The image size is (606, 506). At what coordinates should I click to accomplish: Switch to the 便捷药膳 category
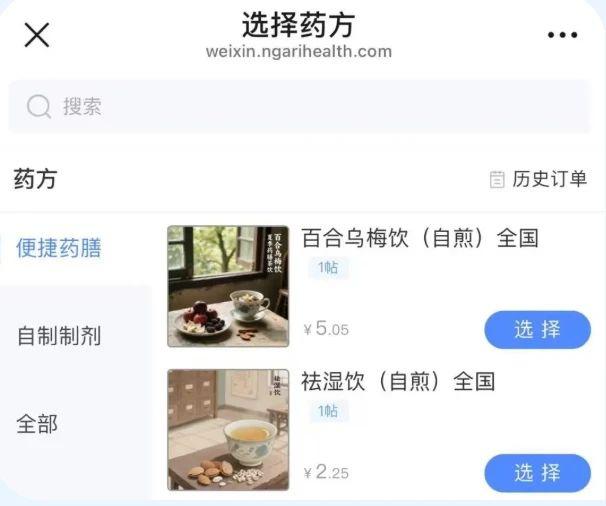tap(59, 247)
